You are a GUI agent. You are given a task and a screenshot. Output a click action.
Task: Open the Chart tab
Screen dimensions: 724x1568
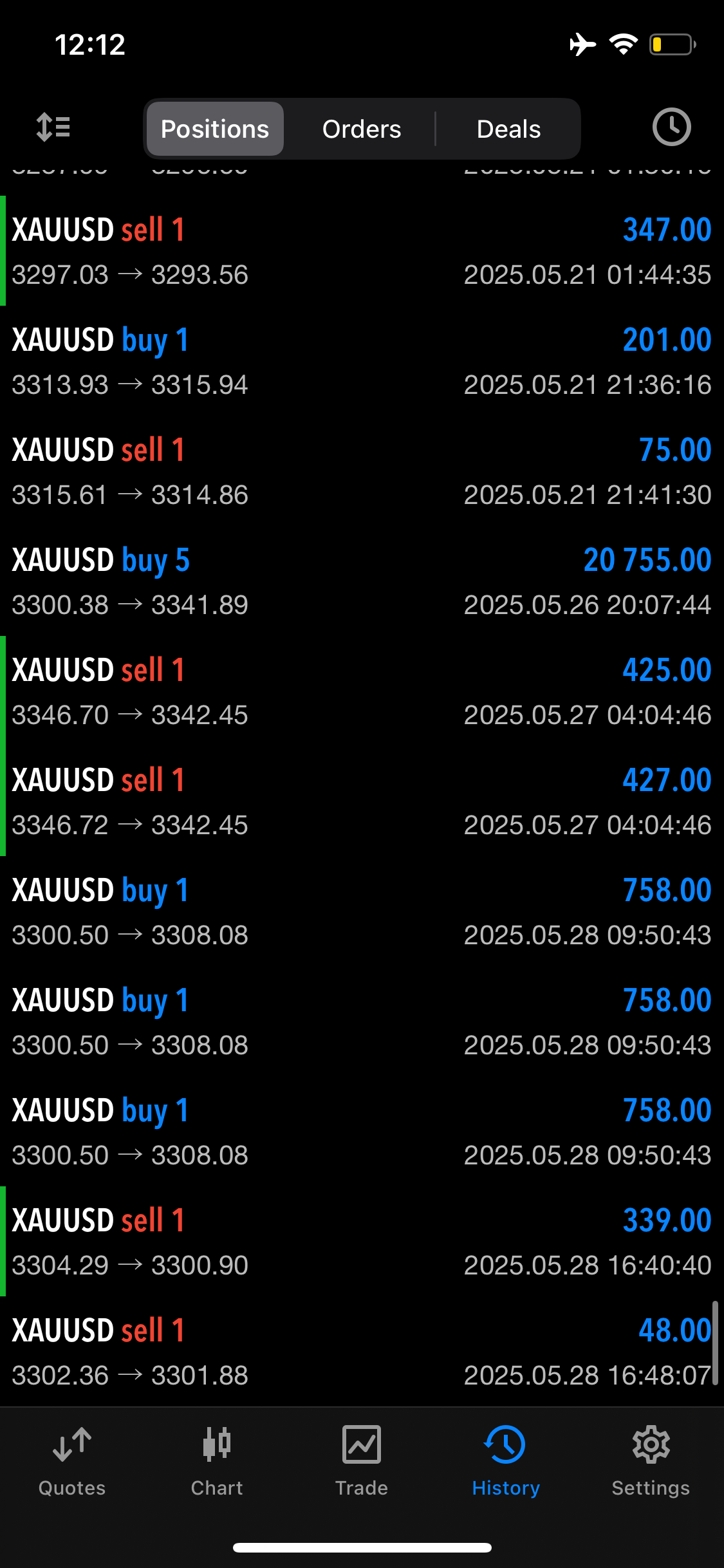coord(217,1461)
